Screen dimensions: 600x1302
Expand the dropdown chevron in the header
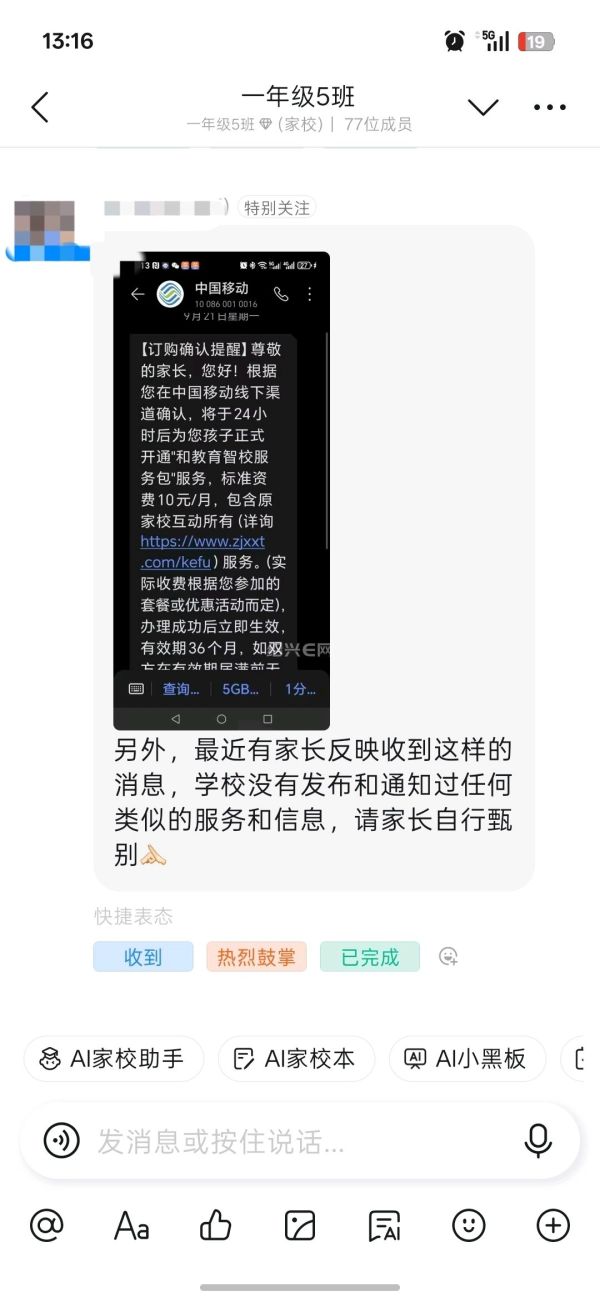click(483, 107)
